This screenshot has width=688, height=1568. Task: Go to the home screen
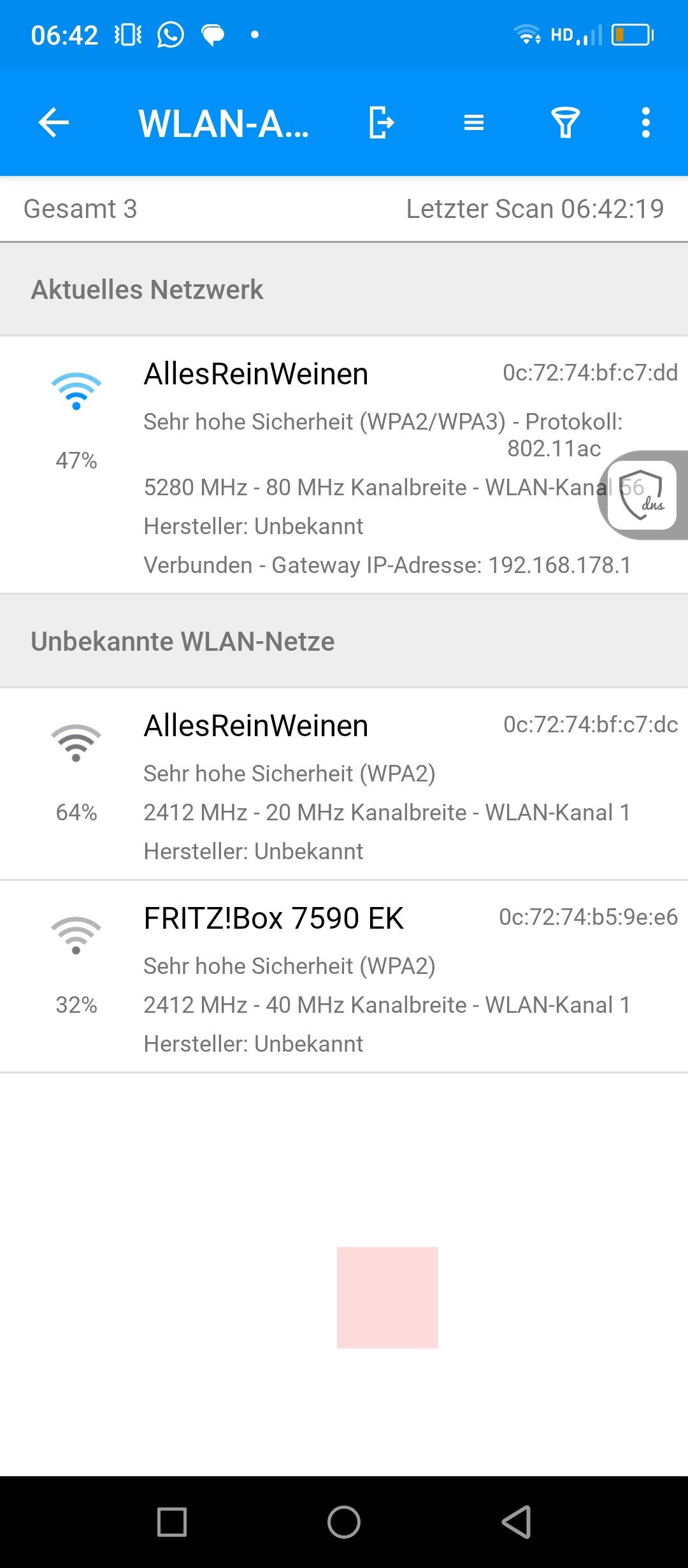[344, 1522]
